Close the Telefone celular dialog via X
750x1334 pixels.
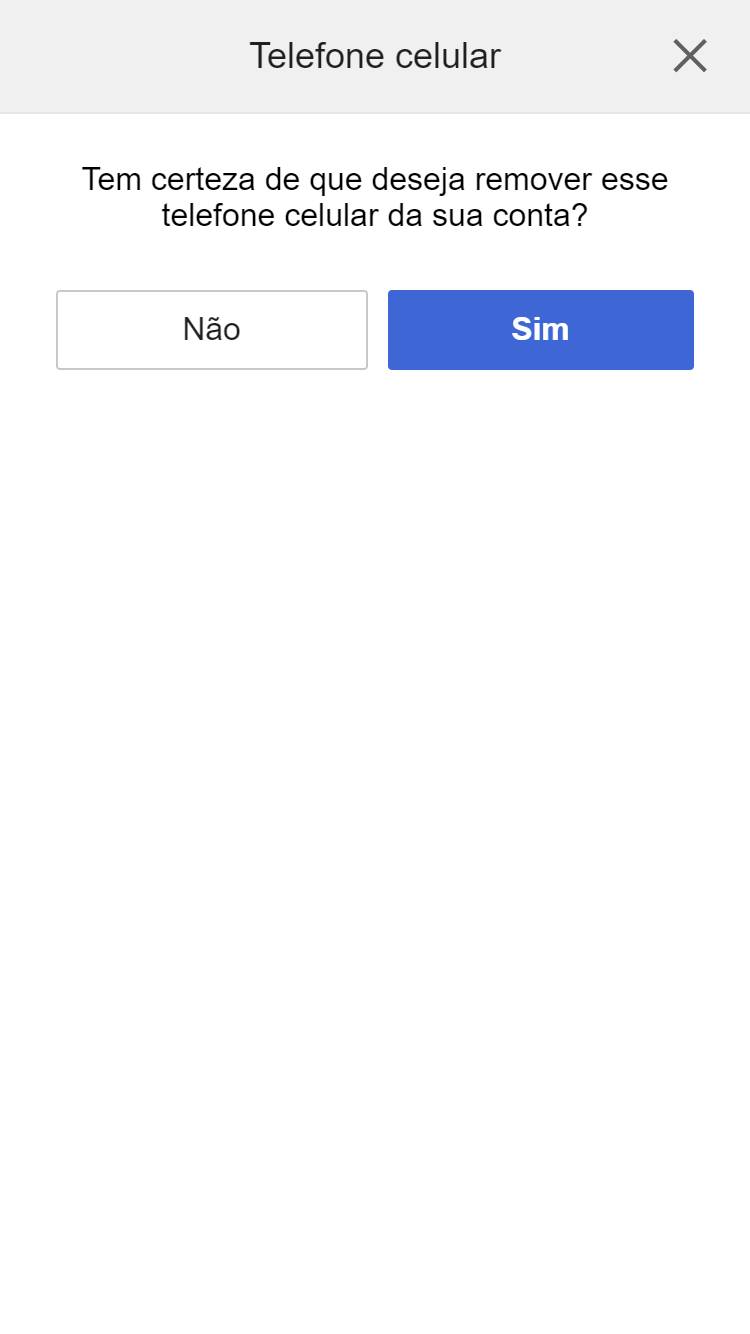coord(689,56)
